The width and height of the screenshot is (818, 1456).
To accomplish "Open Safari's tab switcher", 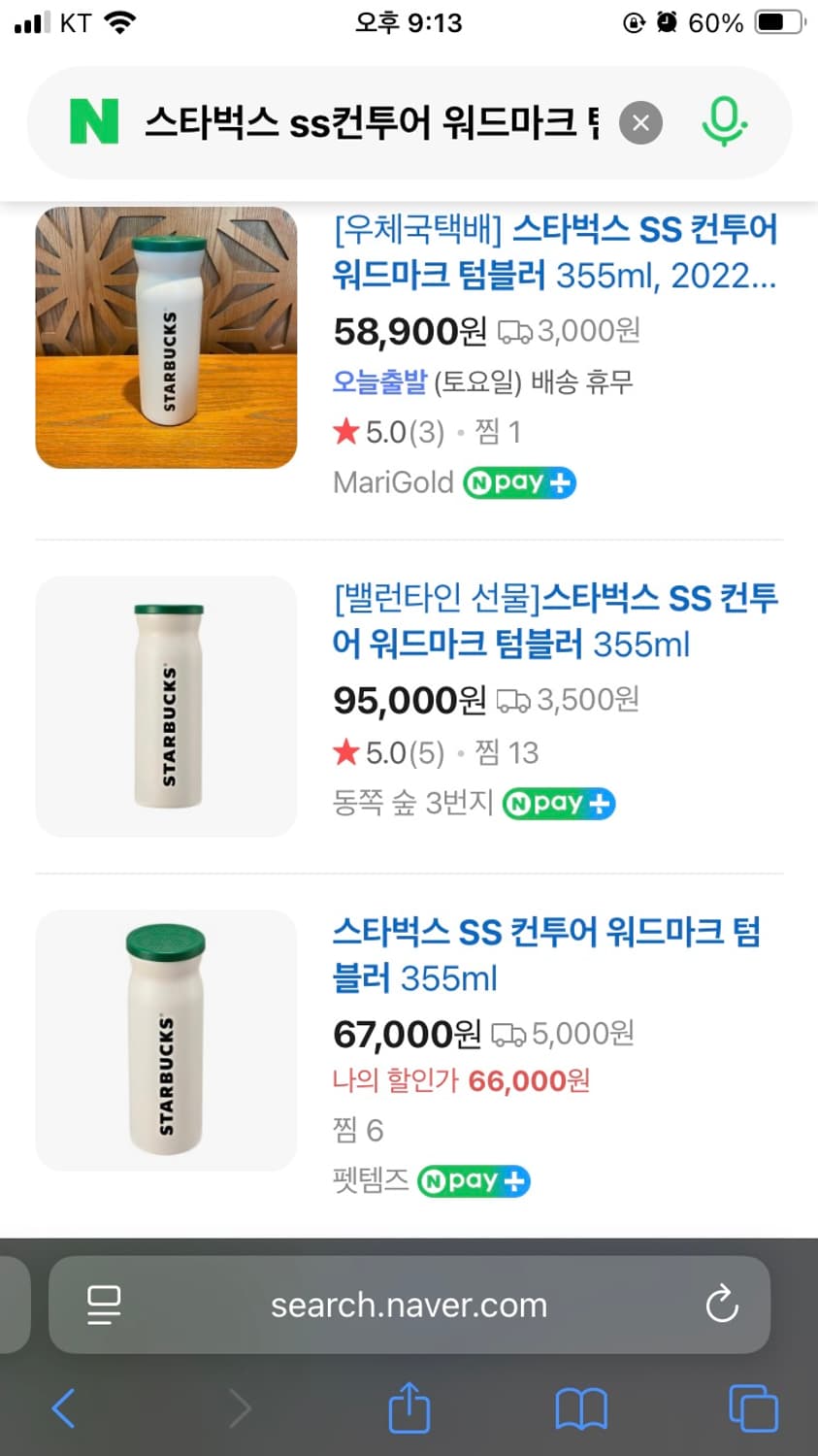I will pos(753,1406).
